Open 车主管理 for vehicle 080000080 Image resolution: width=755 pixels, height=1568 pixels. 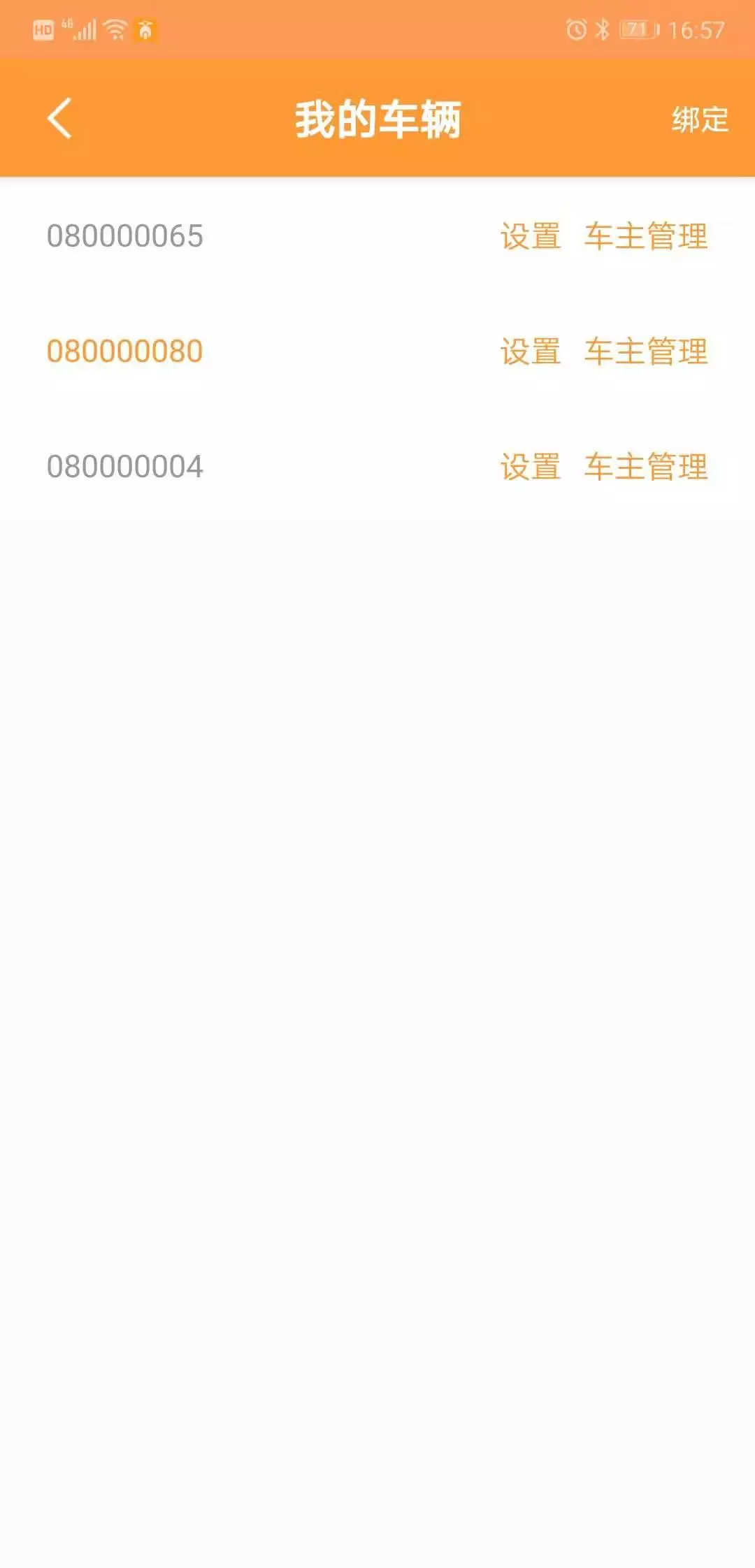[645, 351]
